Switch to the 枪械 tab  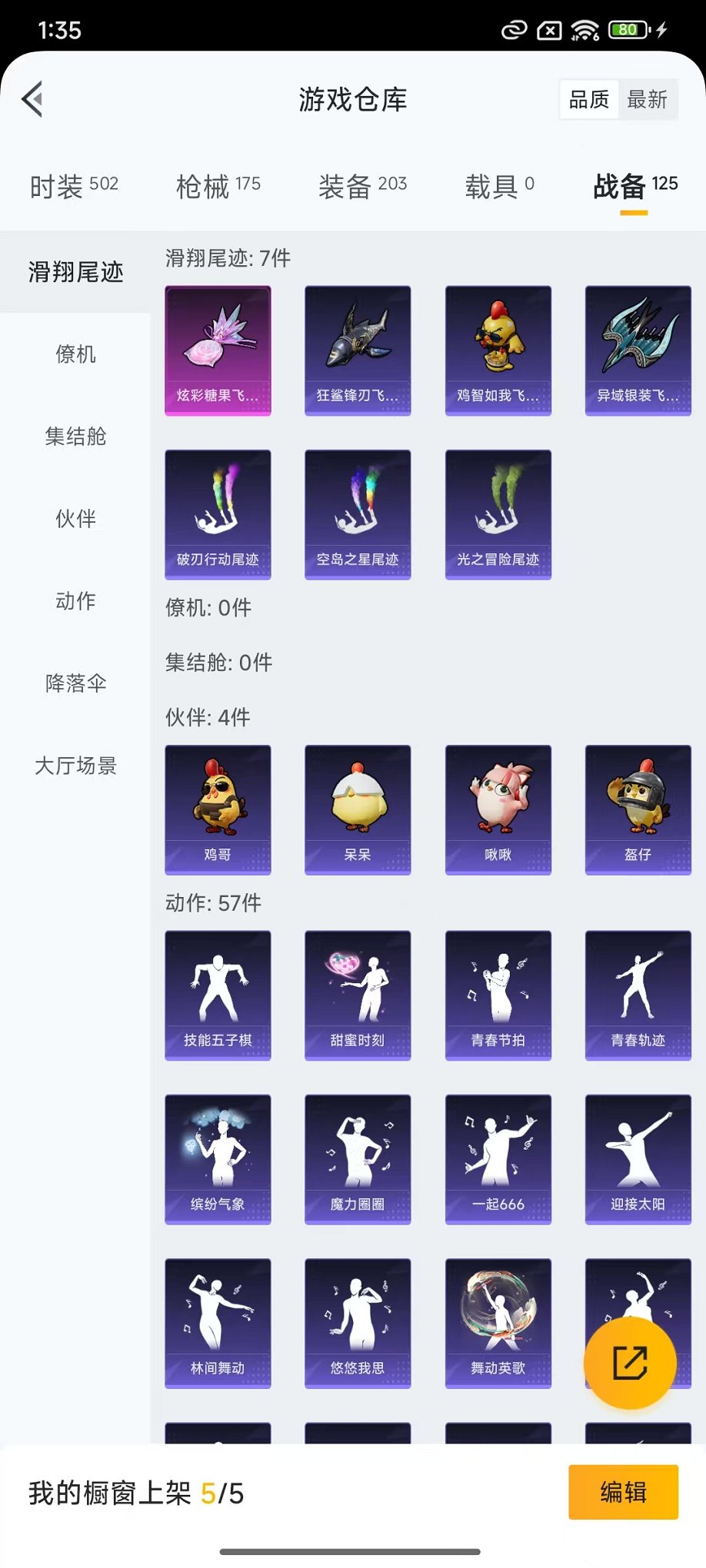coord(216,185)
